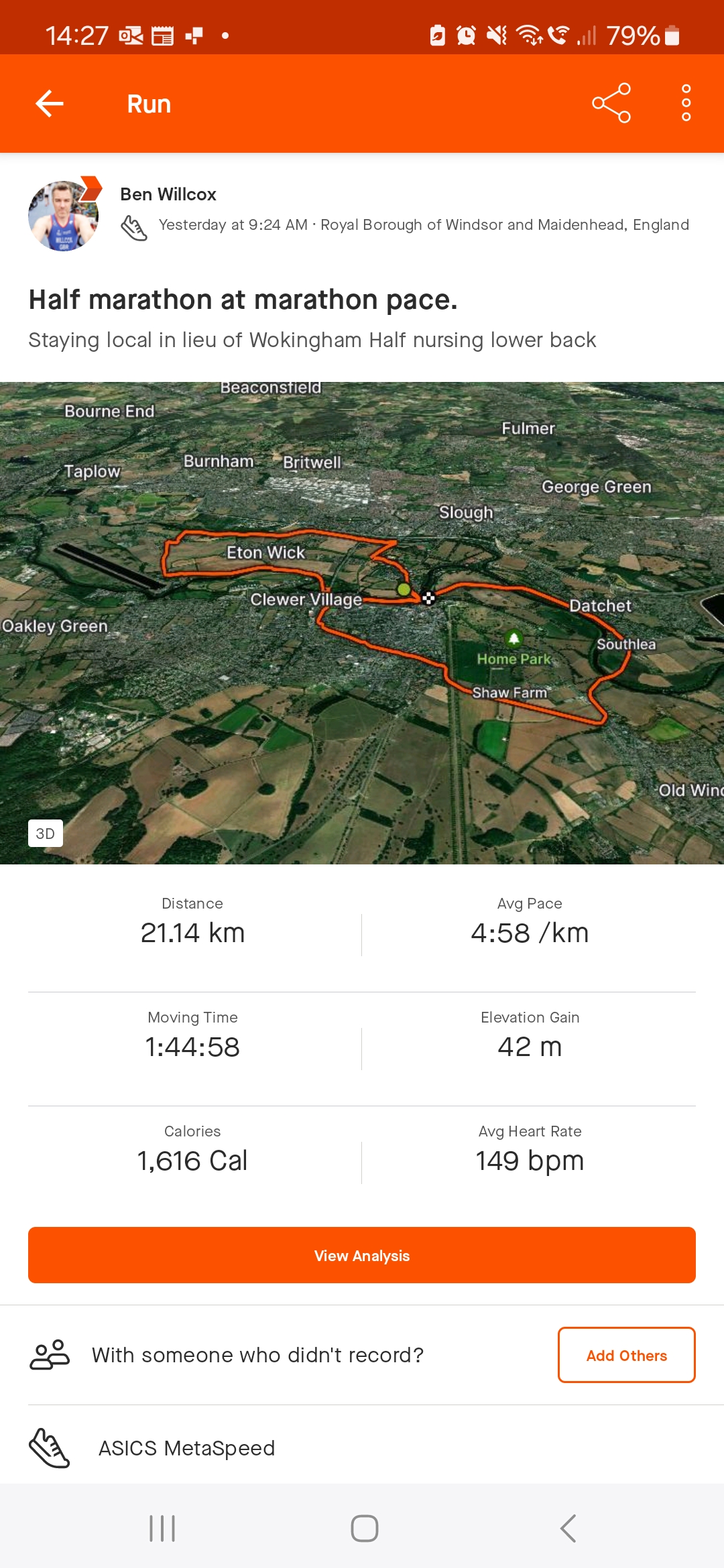Tap Add Others to tag companions

click(626, 1355)
